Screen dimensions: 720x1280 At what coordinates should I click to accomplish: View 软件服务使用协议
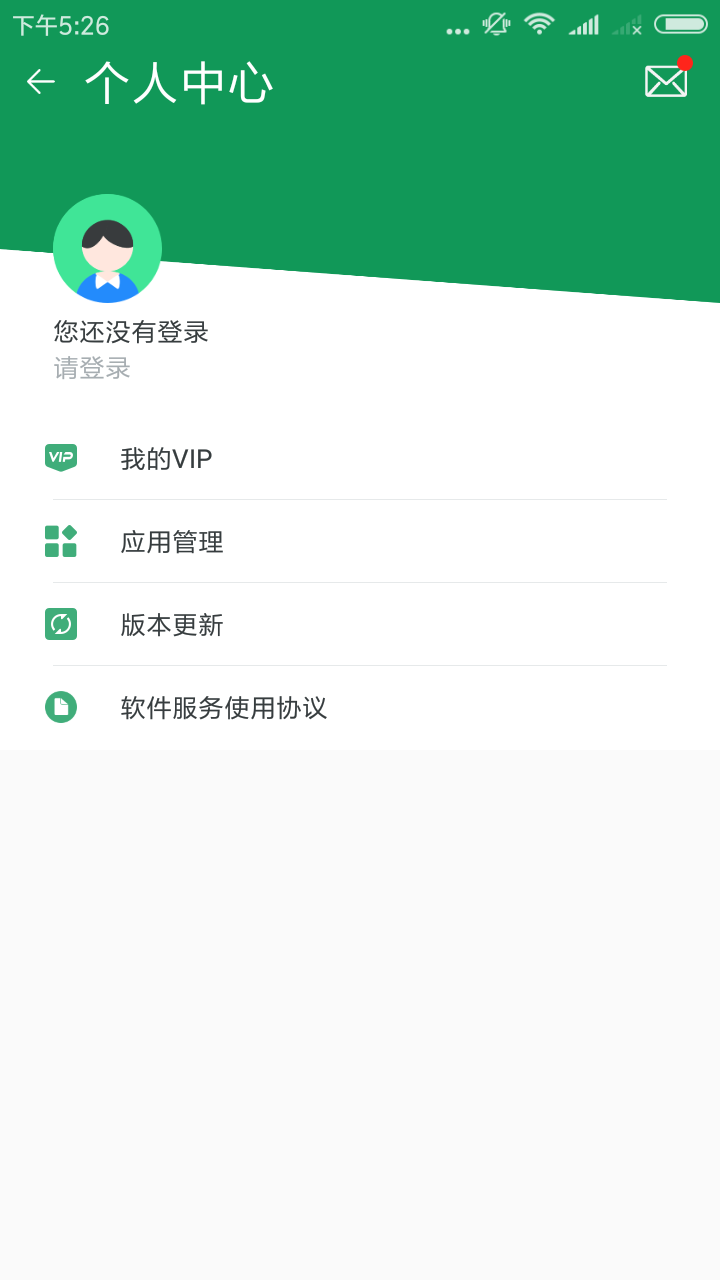(x=223, y=708)
